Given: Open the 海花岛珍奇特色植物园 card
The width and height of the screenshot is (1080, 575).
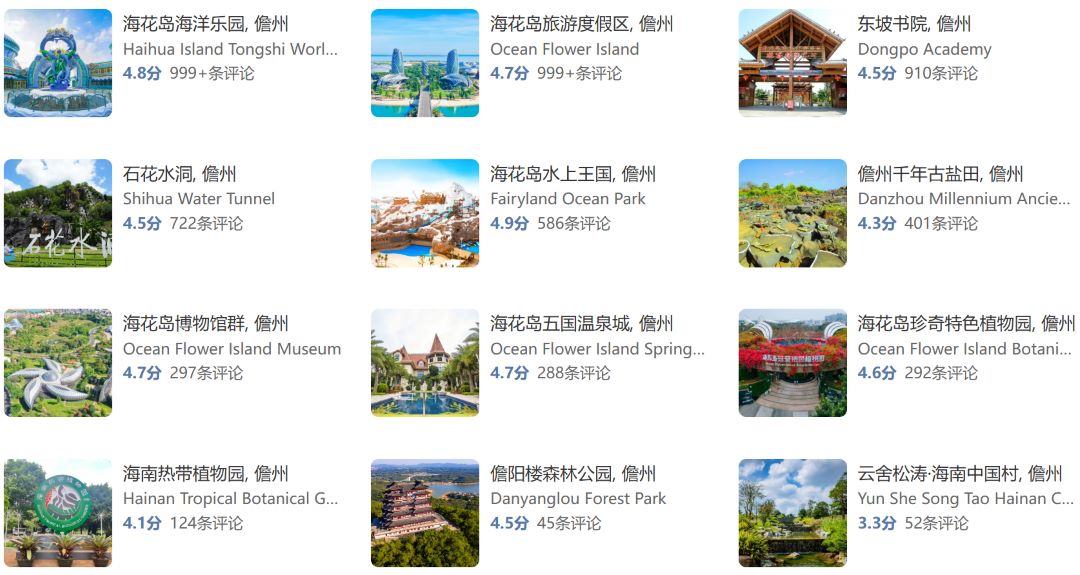Looking at the screenshot, I should [x=965, y=324].
